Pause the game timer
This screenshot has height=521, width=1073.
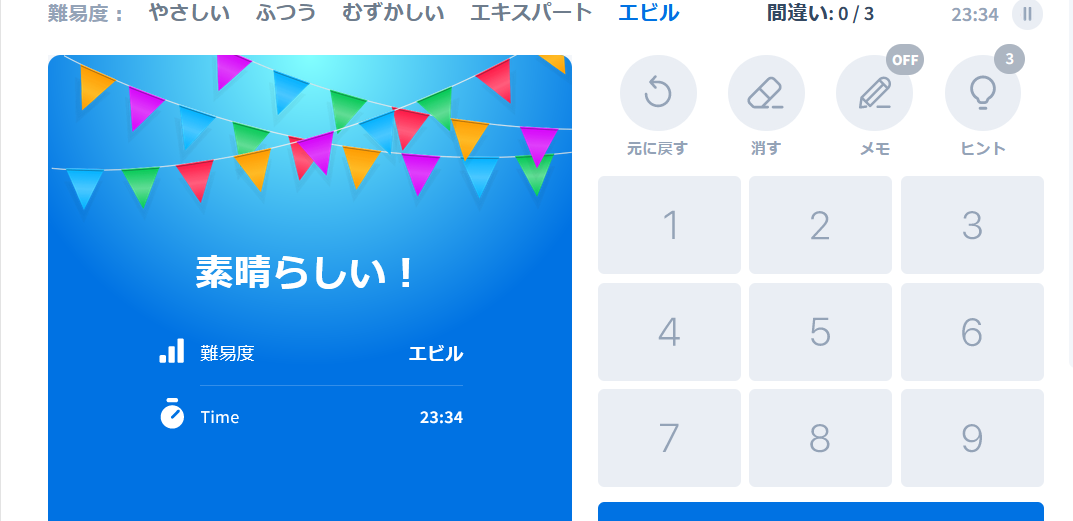(x=1027, y=14)
